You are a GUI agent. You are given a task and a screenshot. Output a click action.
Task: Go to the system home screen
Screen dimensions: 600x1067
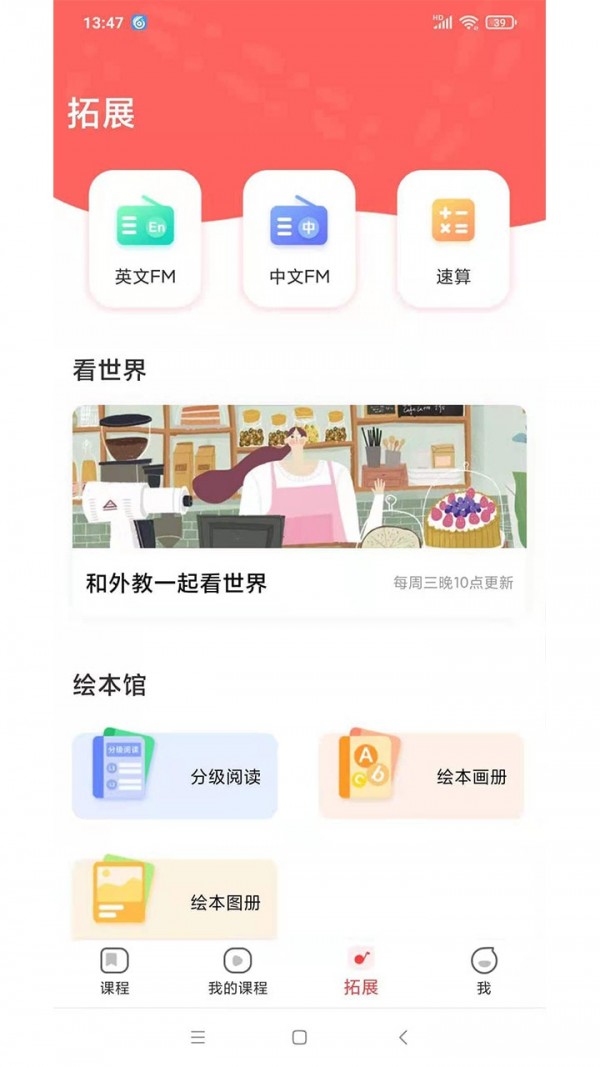[299, 1037]
